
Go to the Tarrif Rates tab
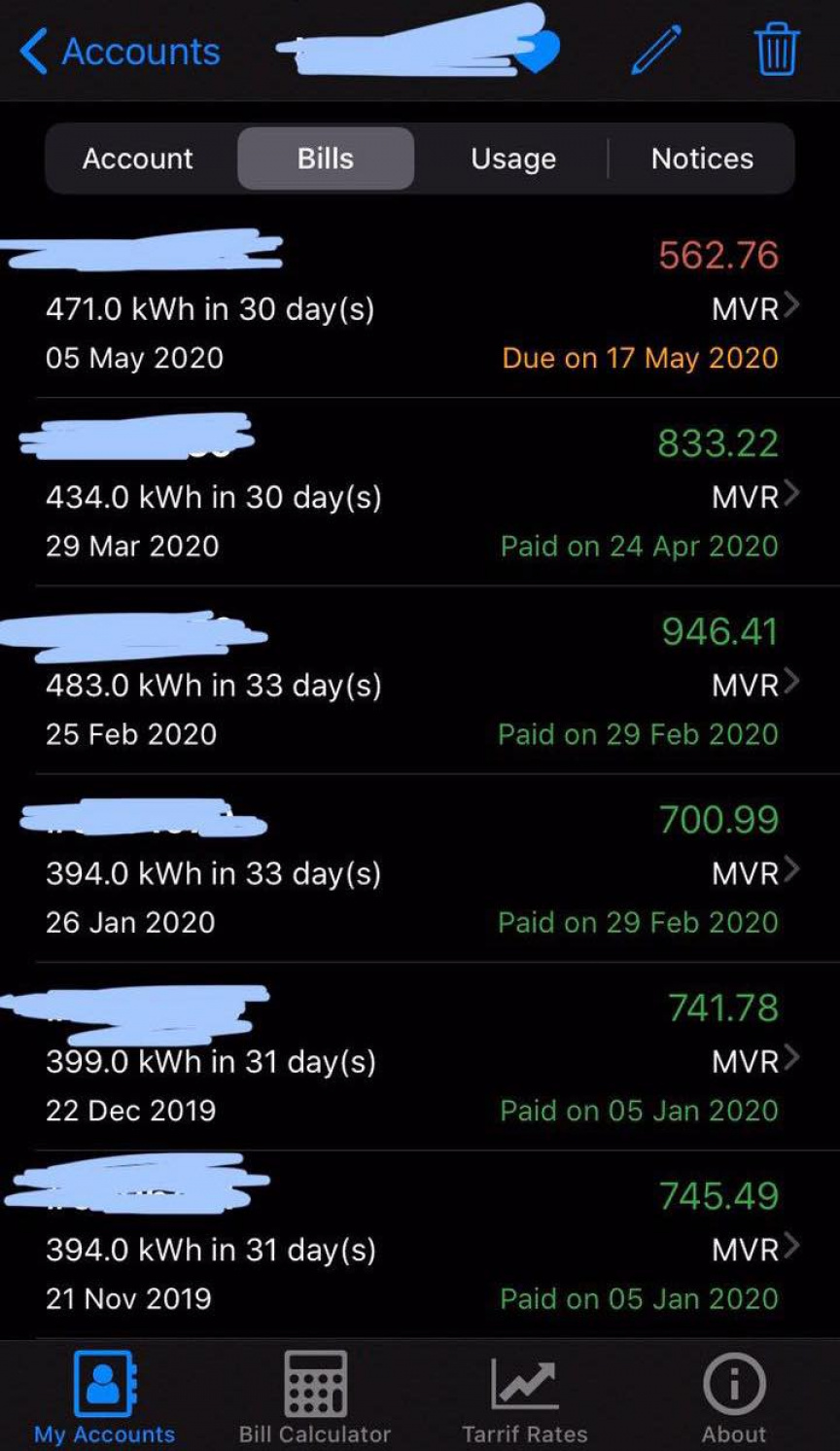[525, 1398]
